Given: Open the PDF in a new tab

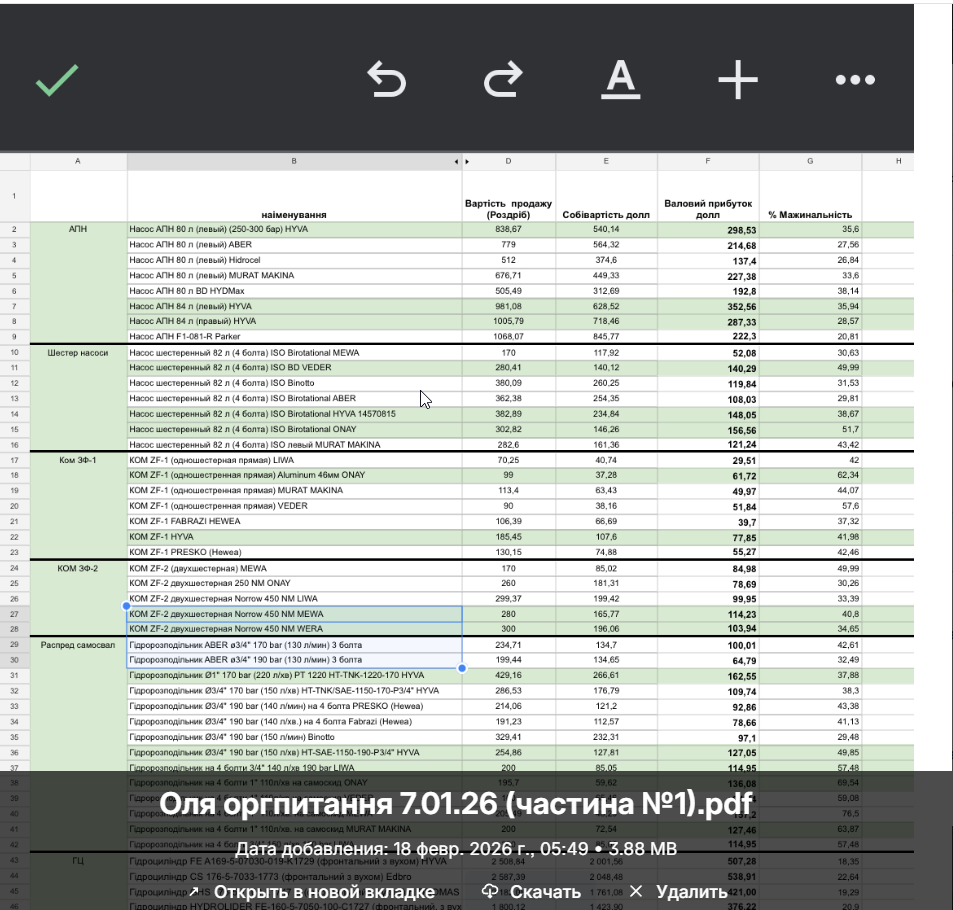Looking at the screenshot, I should point(312,892).
